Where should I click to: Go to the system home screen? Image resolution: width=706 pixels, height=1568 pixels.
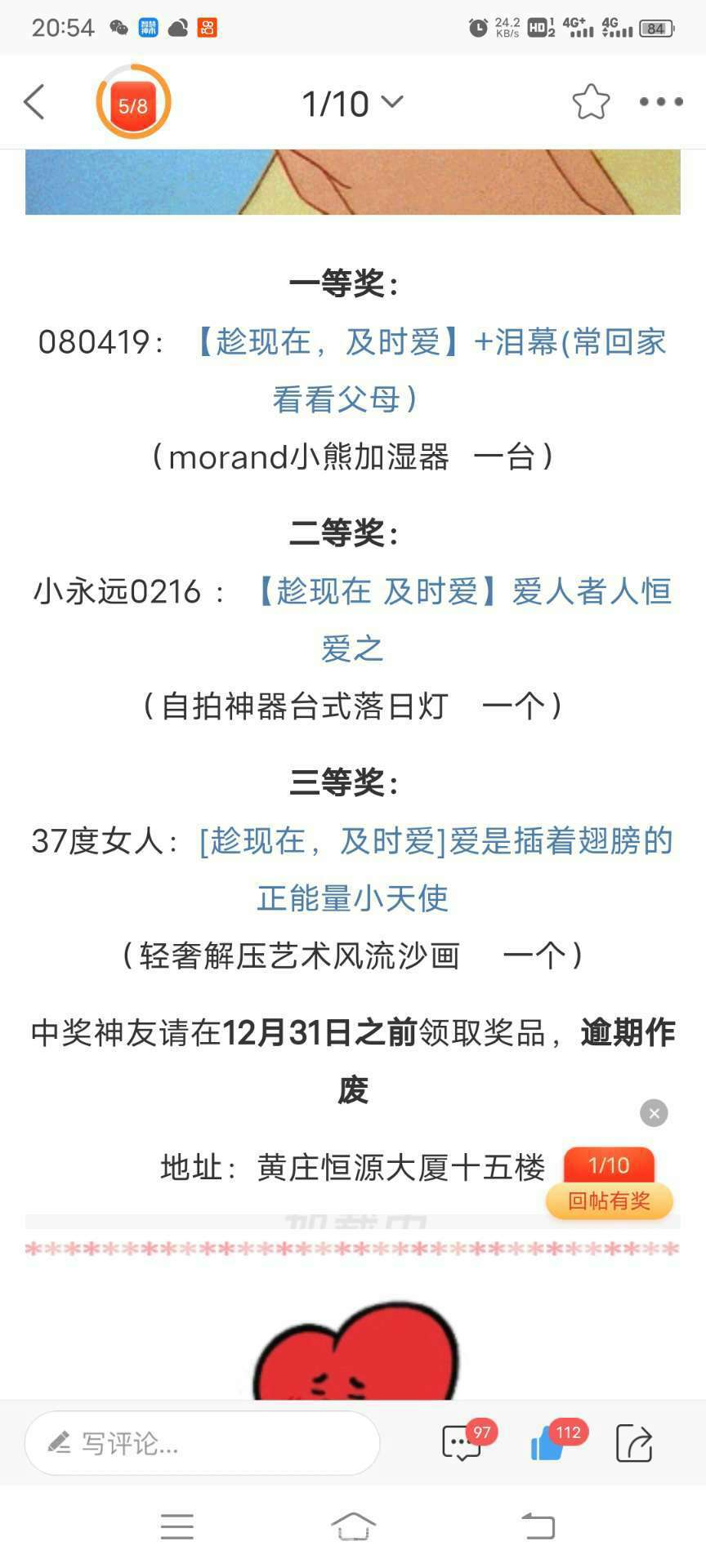click(x=353, y=1526)
